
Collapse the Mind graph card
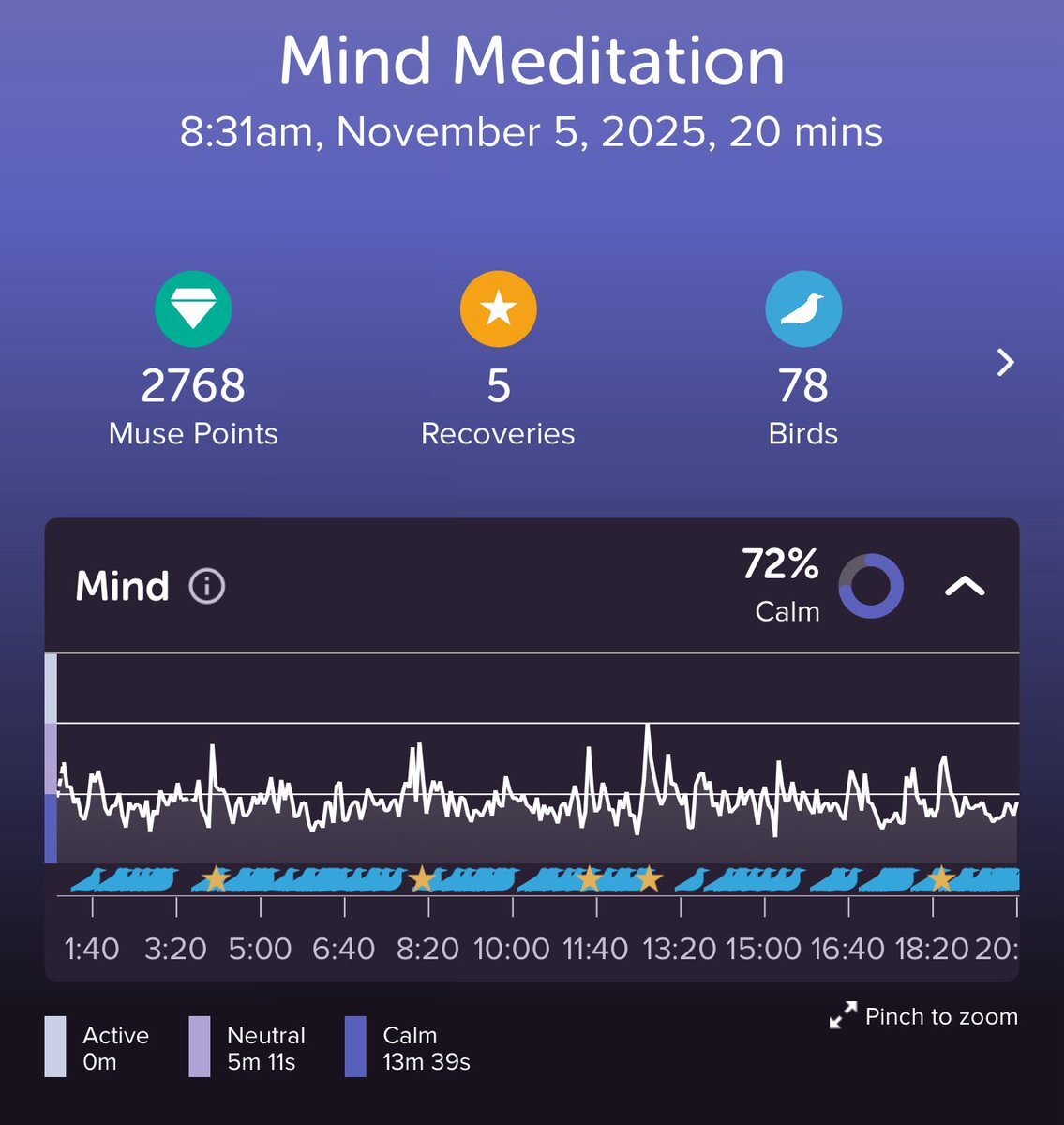[x=965, y=587]
